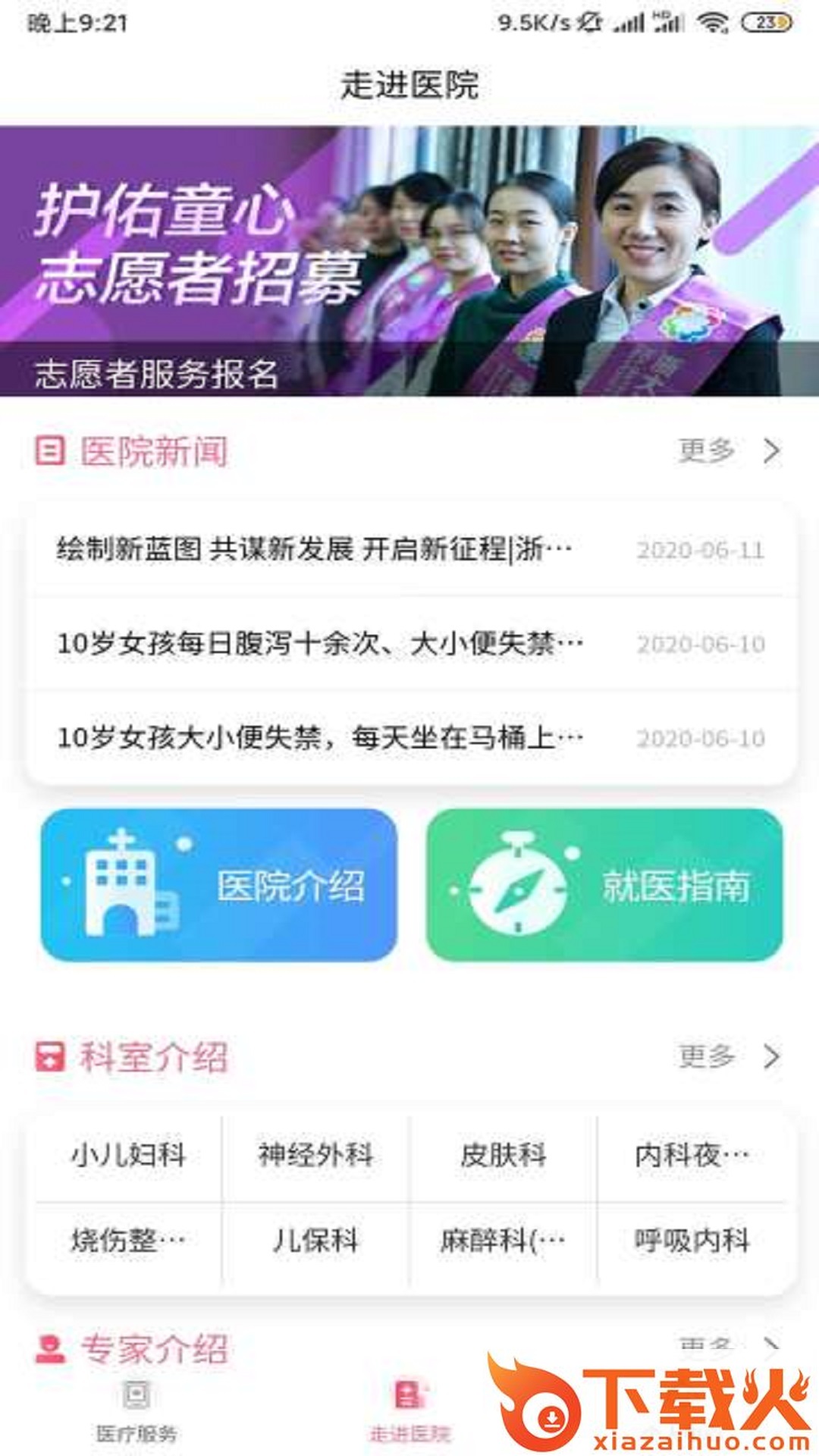Select the 烧伤整… department
Viewport: 819px width, 1456px height.
pos(128,1241)
